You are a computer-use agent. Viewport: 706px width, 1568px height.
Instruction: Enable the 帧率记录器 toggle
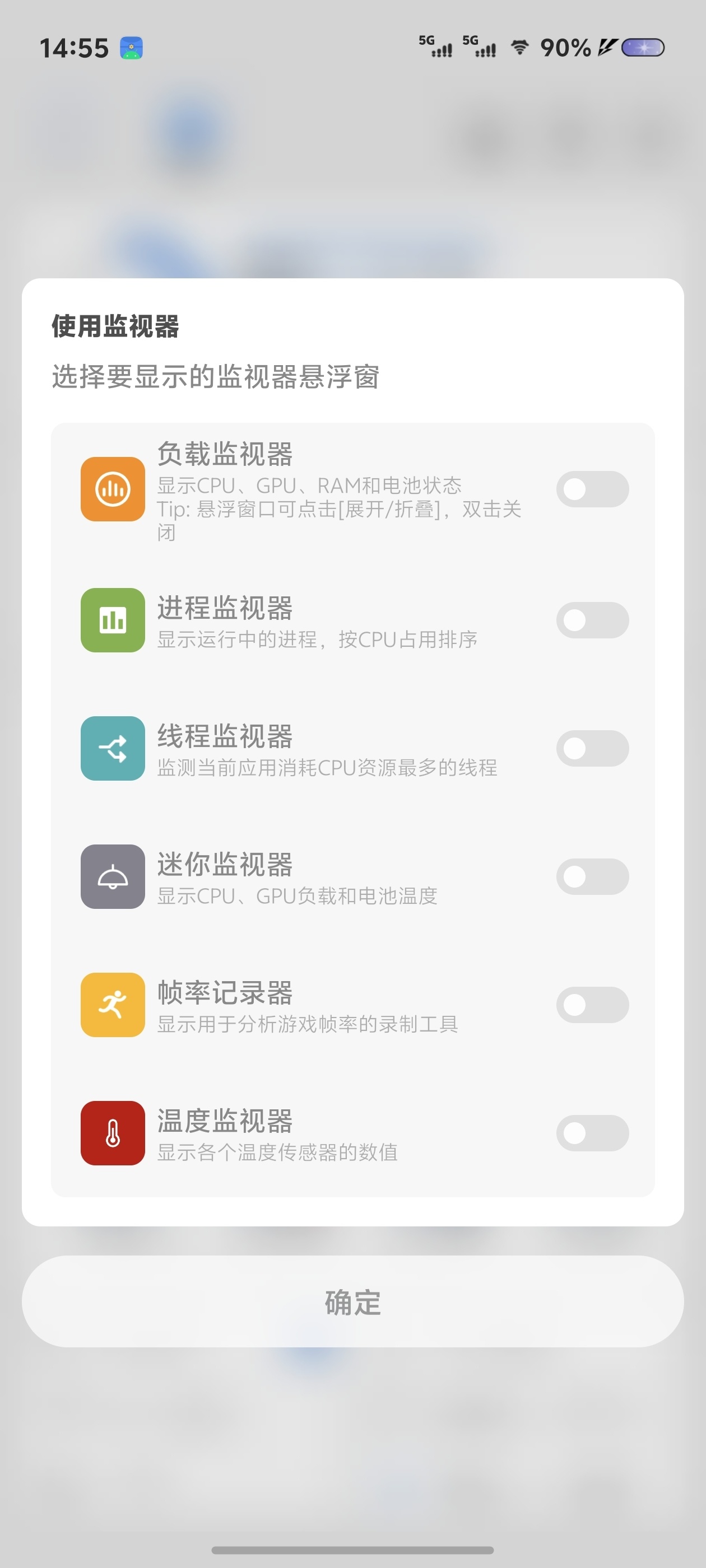[x=592, y=1005]
